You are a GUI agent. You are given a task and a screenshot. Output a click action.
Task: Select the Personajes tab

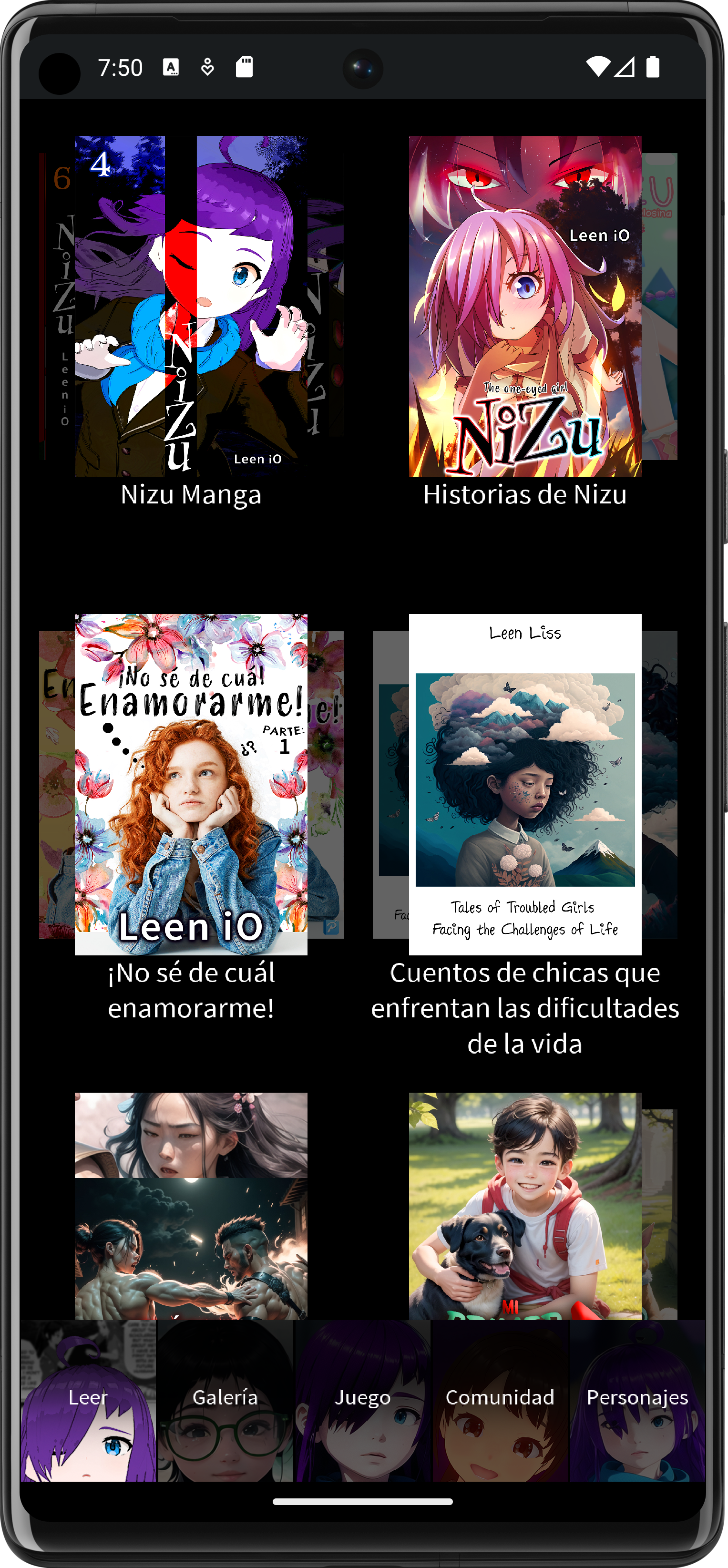[x=637, y=1400]
